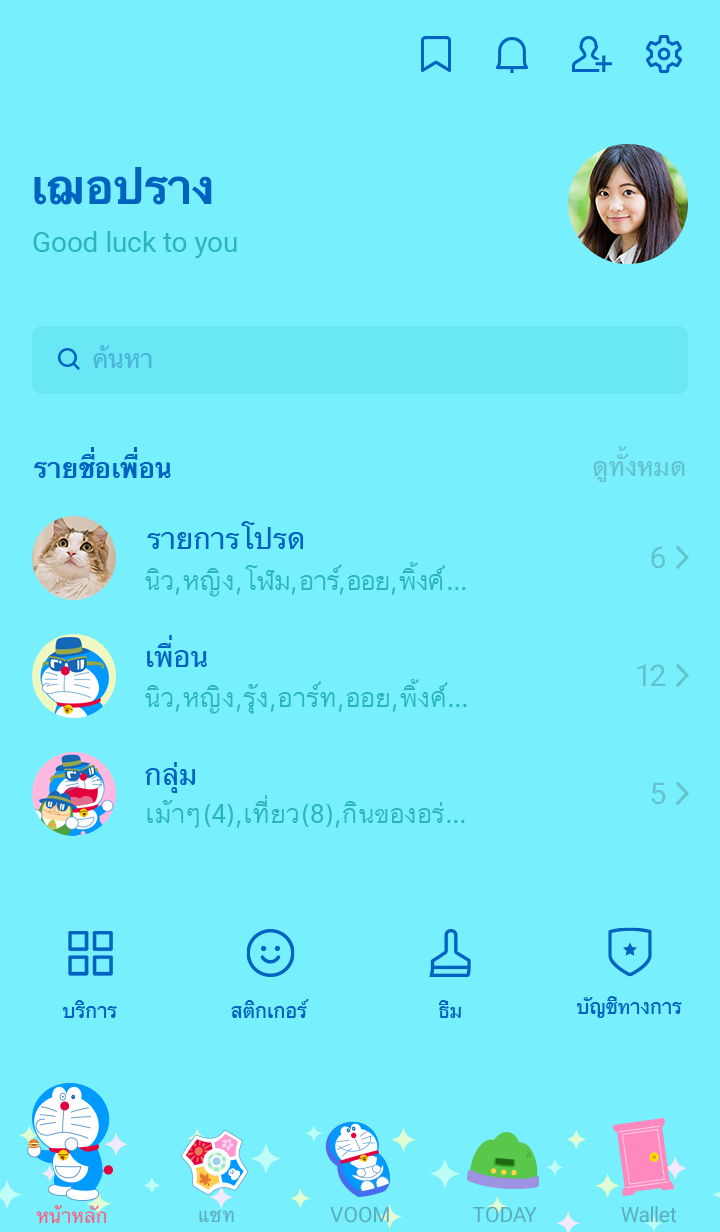Image resolution: width=720 pixels, height=1232 pixels.
Task: Tap the ค้นหา search field
Action: pyautogui.click(x=360, y=360)
